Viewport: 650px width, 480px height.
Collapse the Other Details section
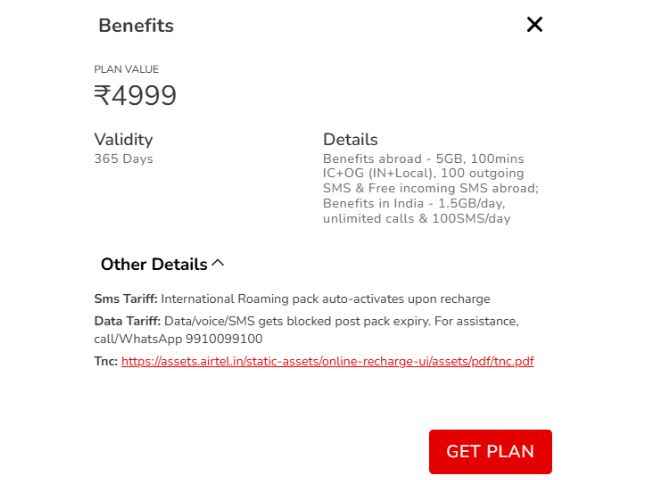click(218, 264)
